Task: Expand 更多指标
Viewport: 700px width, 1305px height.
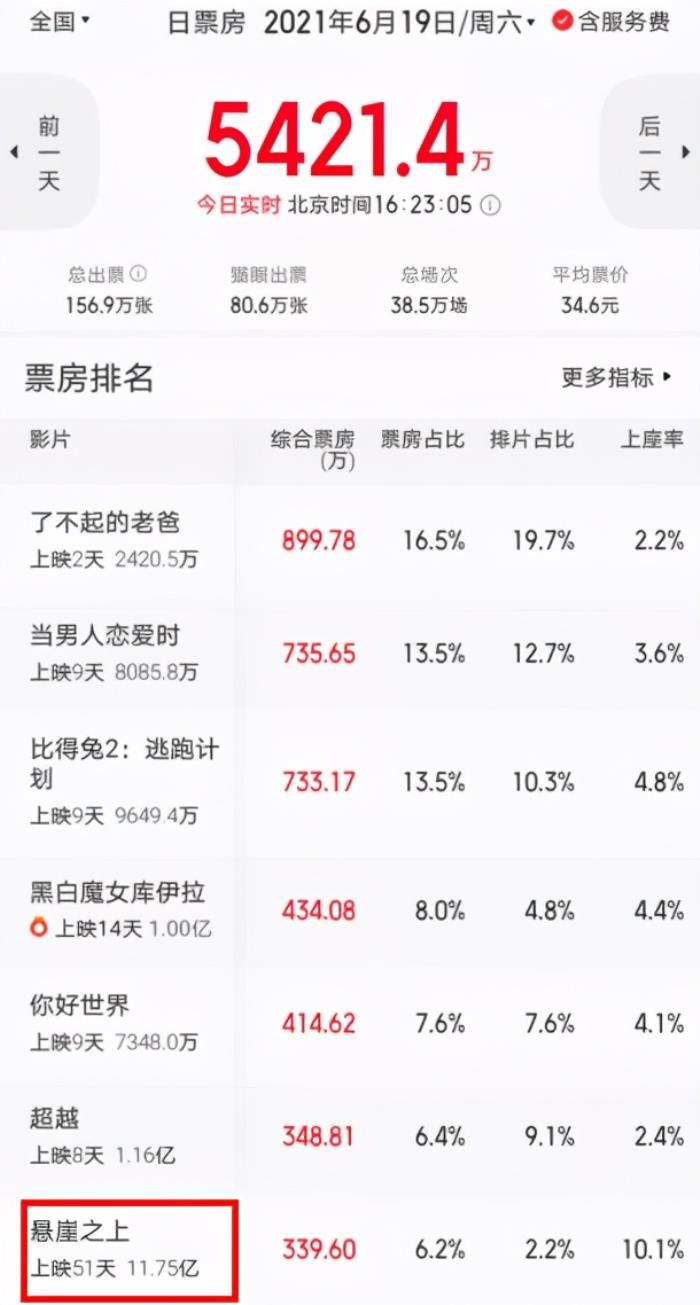Action: coord(616,378)
